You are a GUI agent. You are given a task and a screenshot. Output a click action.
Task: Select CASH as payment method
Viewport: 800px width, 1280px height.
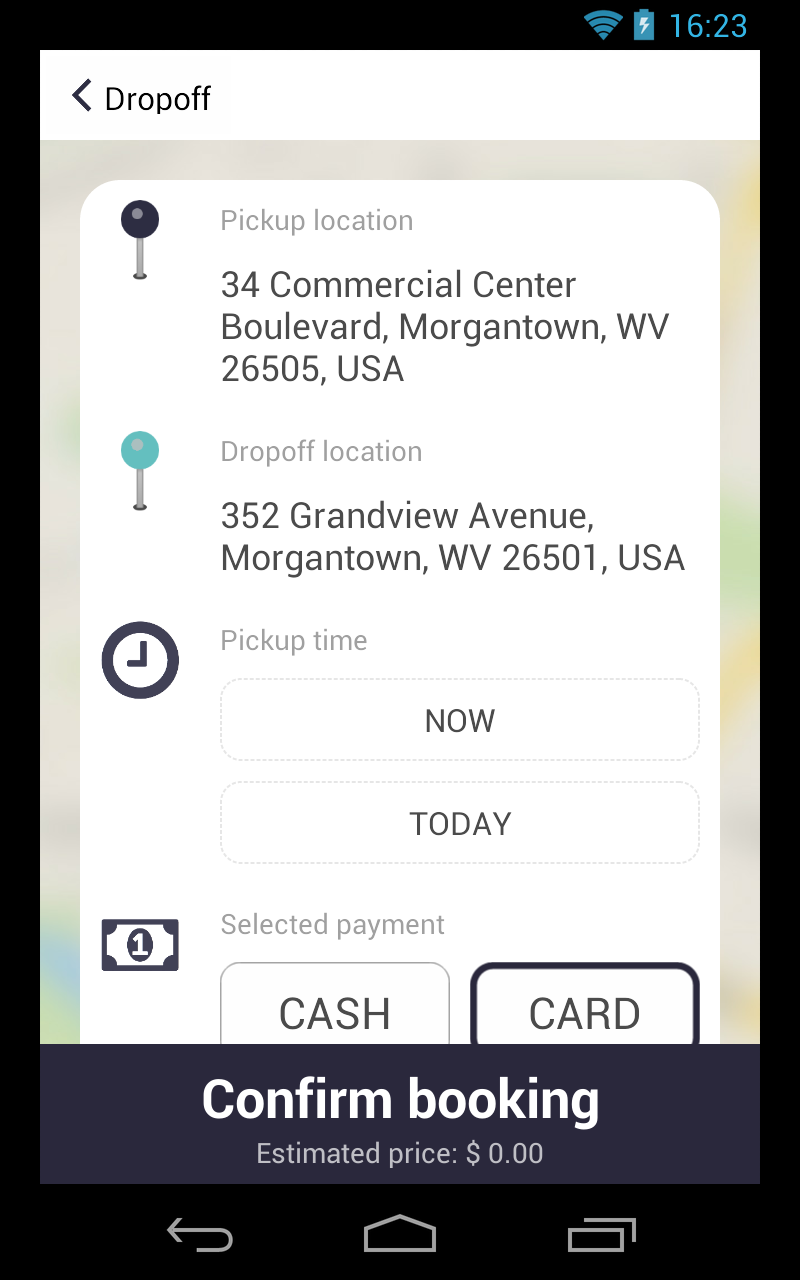pyautogui.click(x=335, y=1008)
